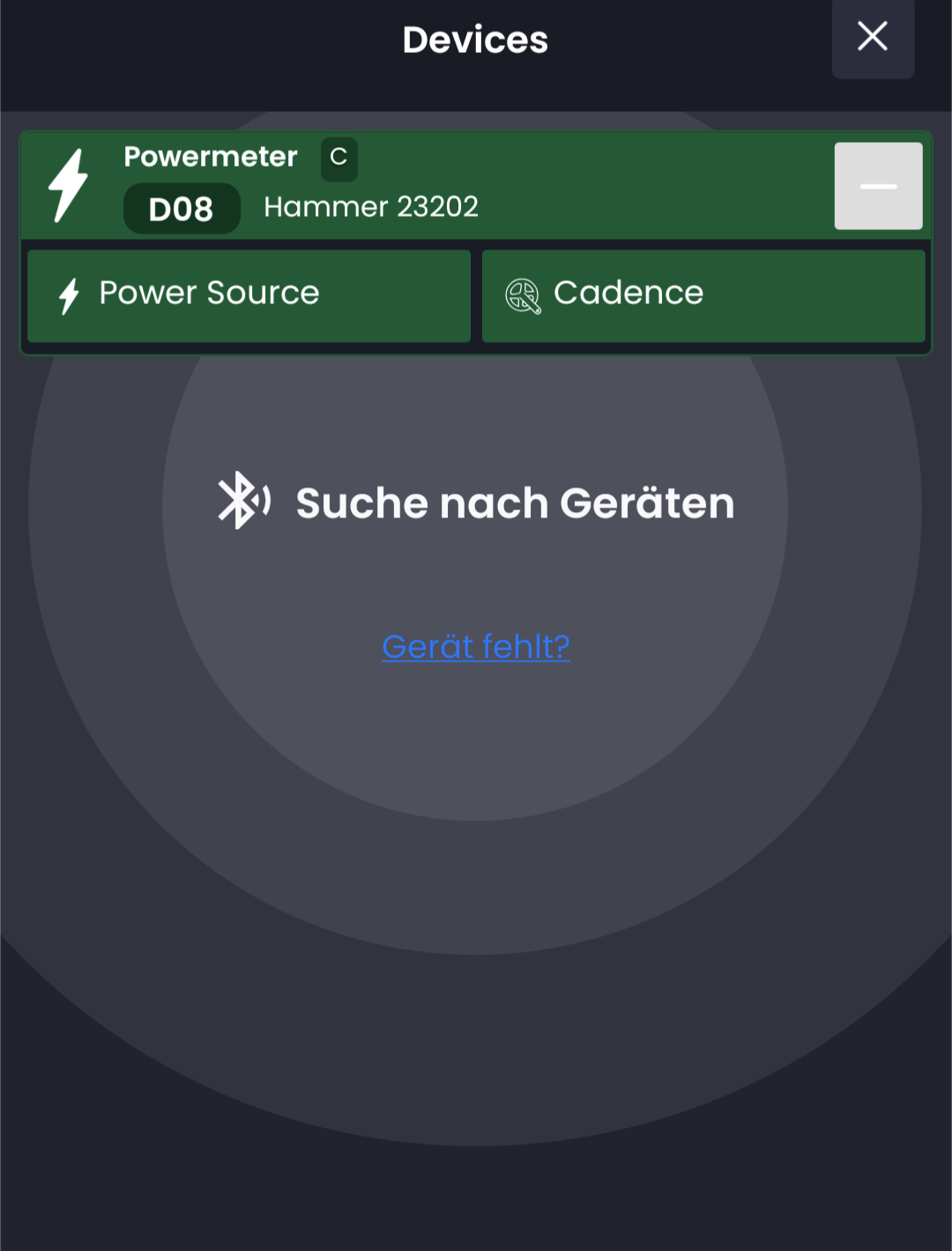
Task: Select the Power Source option
Action: [249, 295]
